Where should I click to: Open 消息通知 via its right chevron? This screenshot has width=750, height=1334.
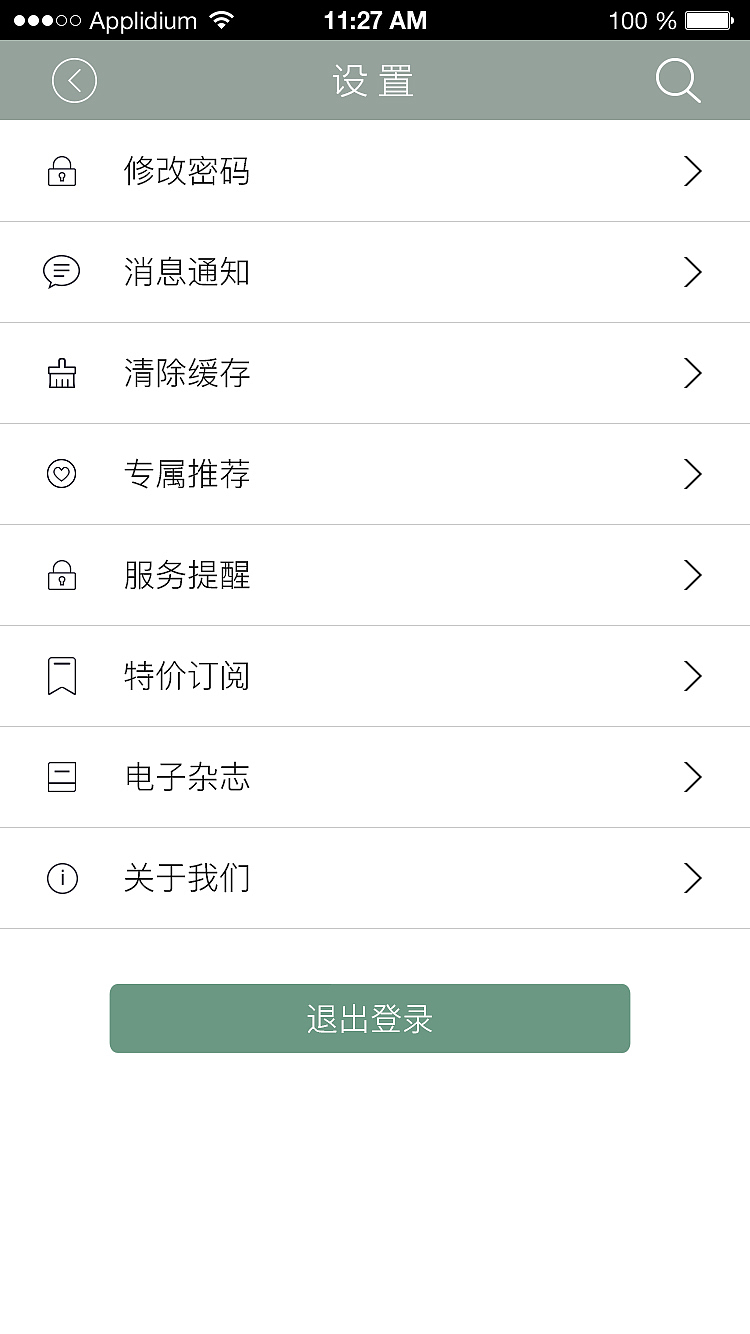[692, 272]
